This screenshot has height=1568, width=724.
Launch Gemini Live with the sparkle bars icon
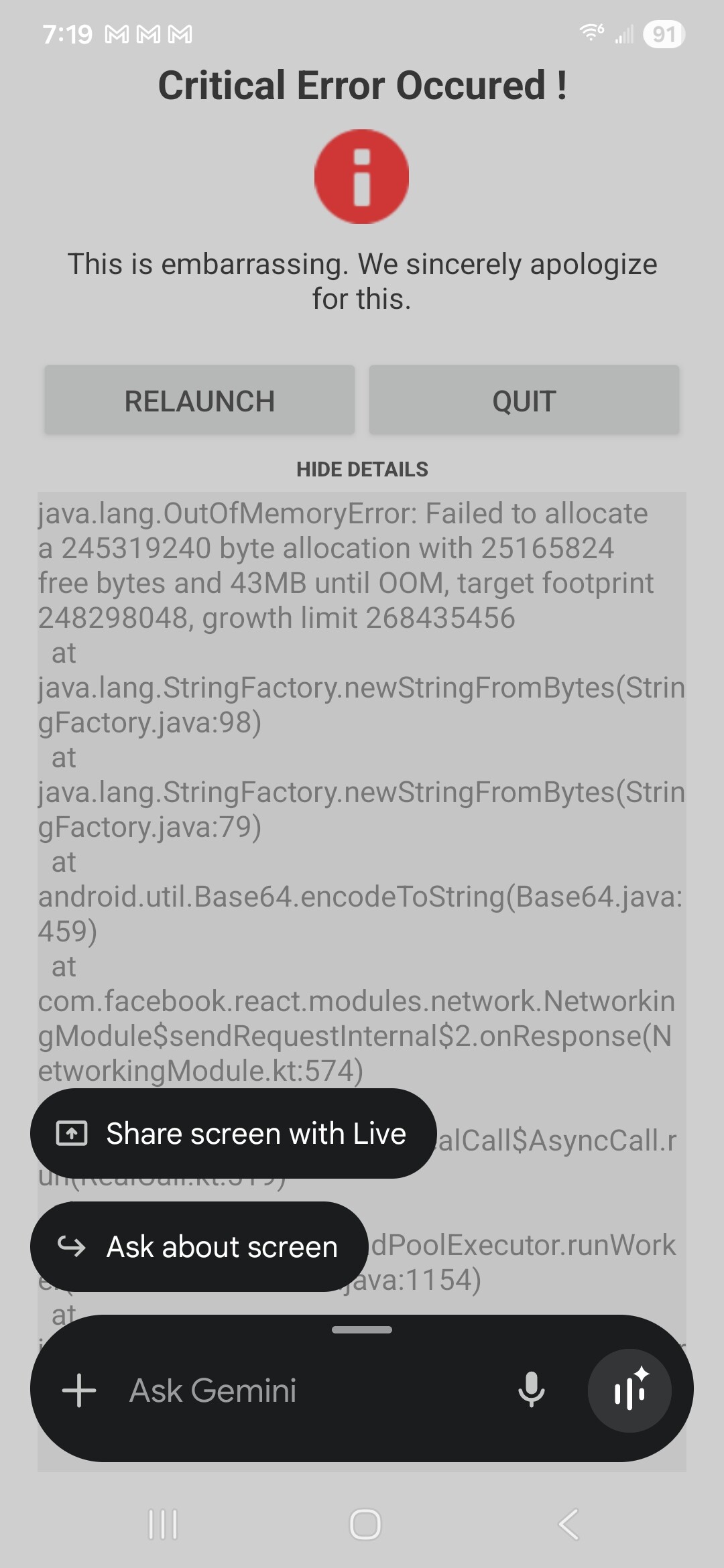(629, 1390)
